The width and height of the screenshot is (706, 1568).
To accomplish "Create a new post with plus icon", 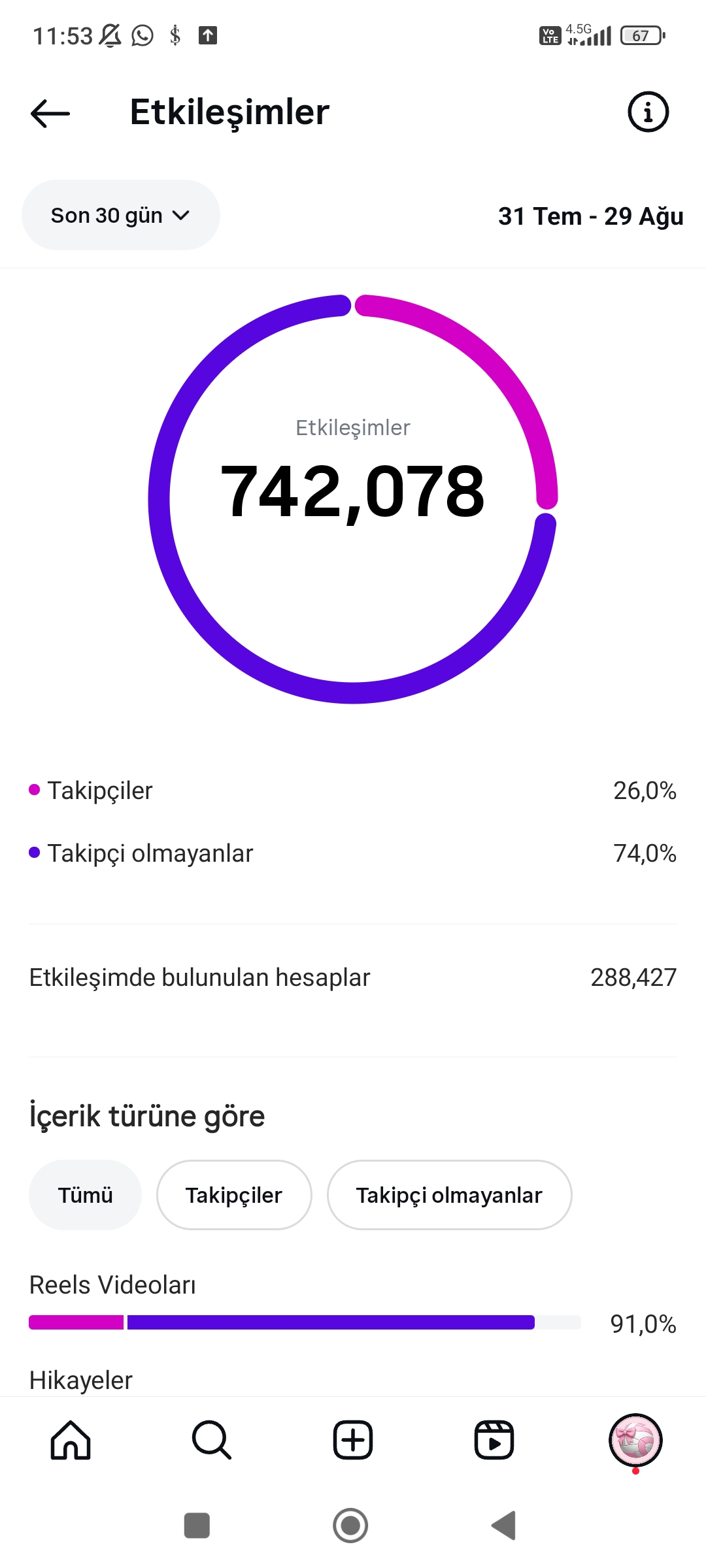I will point(353,1439).
